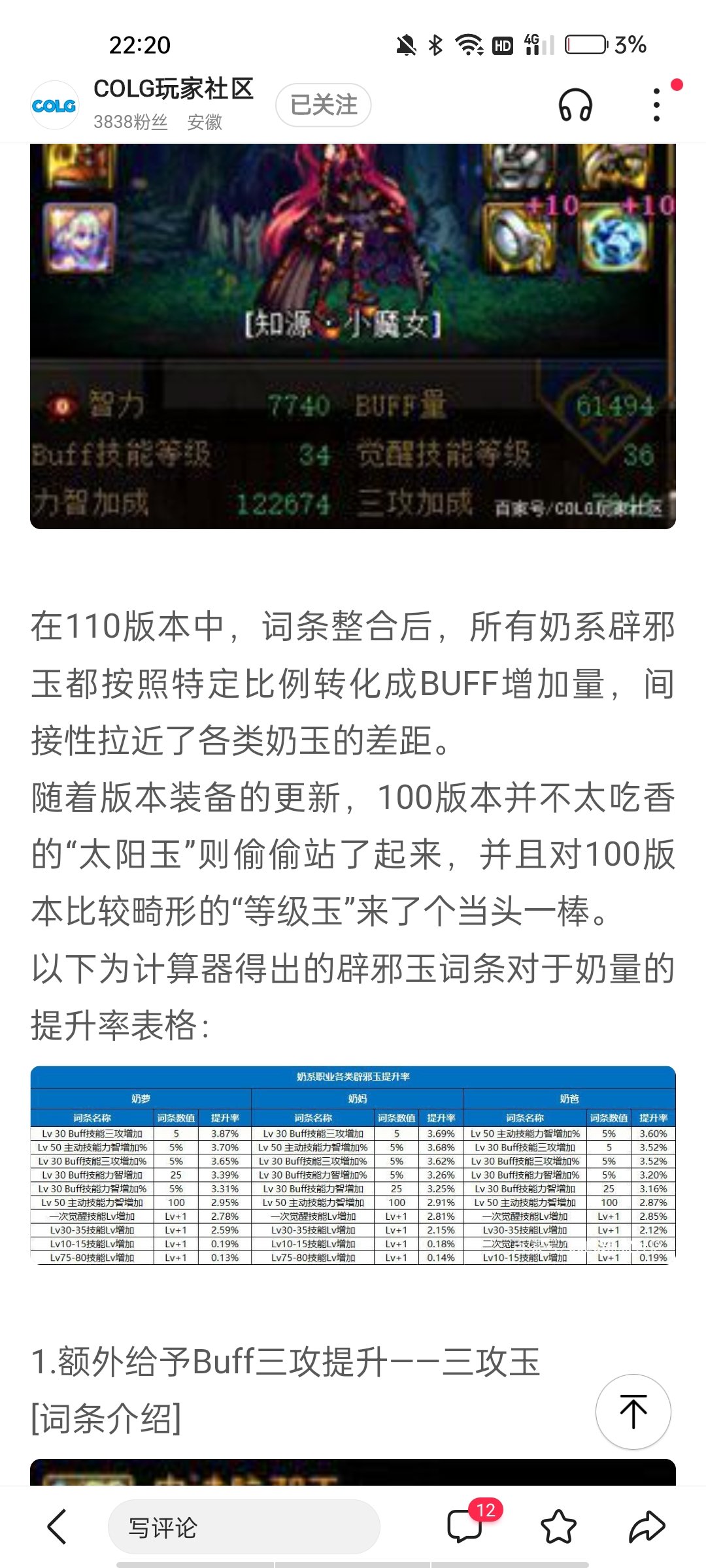706x1568 pixels.
Task: Open the game character screenshot image
Action: tap(353, 336)
